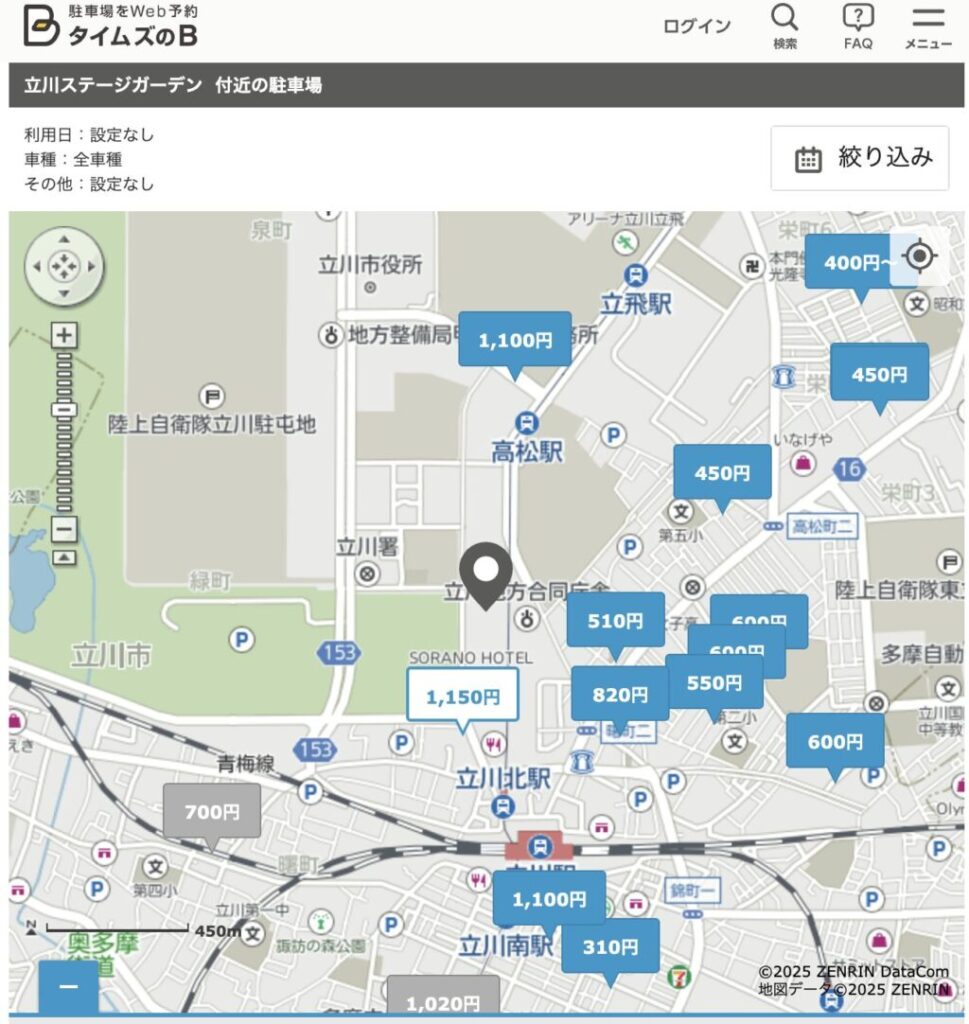Select the 510円 parking marker
The width and height of the screenshot is (969, 1024).
pyautogui.click(x=615, y=621)
